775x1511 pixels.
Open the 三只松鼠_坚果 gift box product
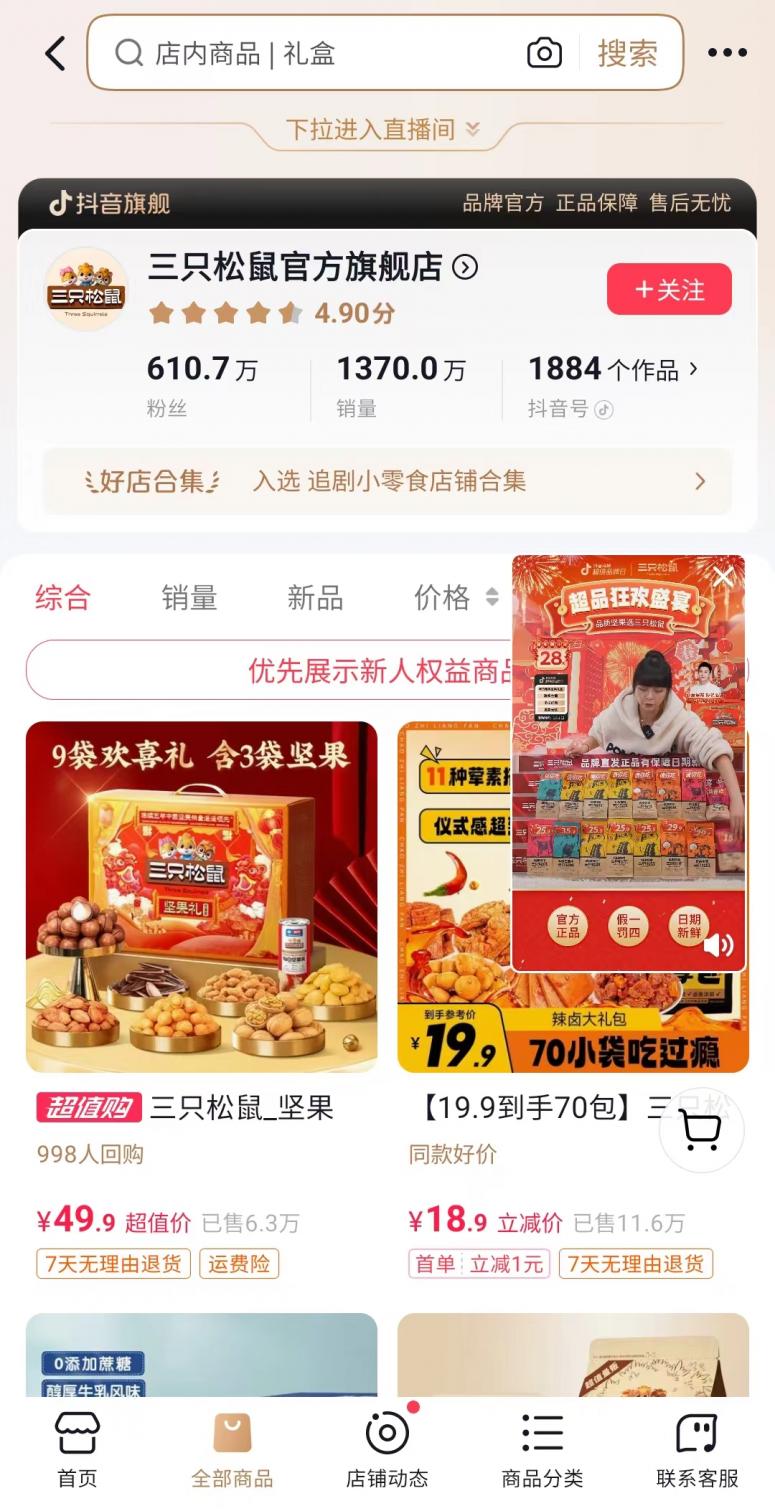pos(201,1000)
